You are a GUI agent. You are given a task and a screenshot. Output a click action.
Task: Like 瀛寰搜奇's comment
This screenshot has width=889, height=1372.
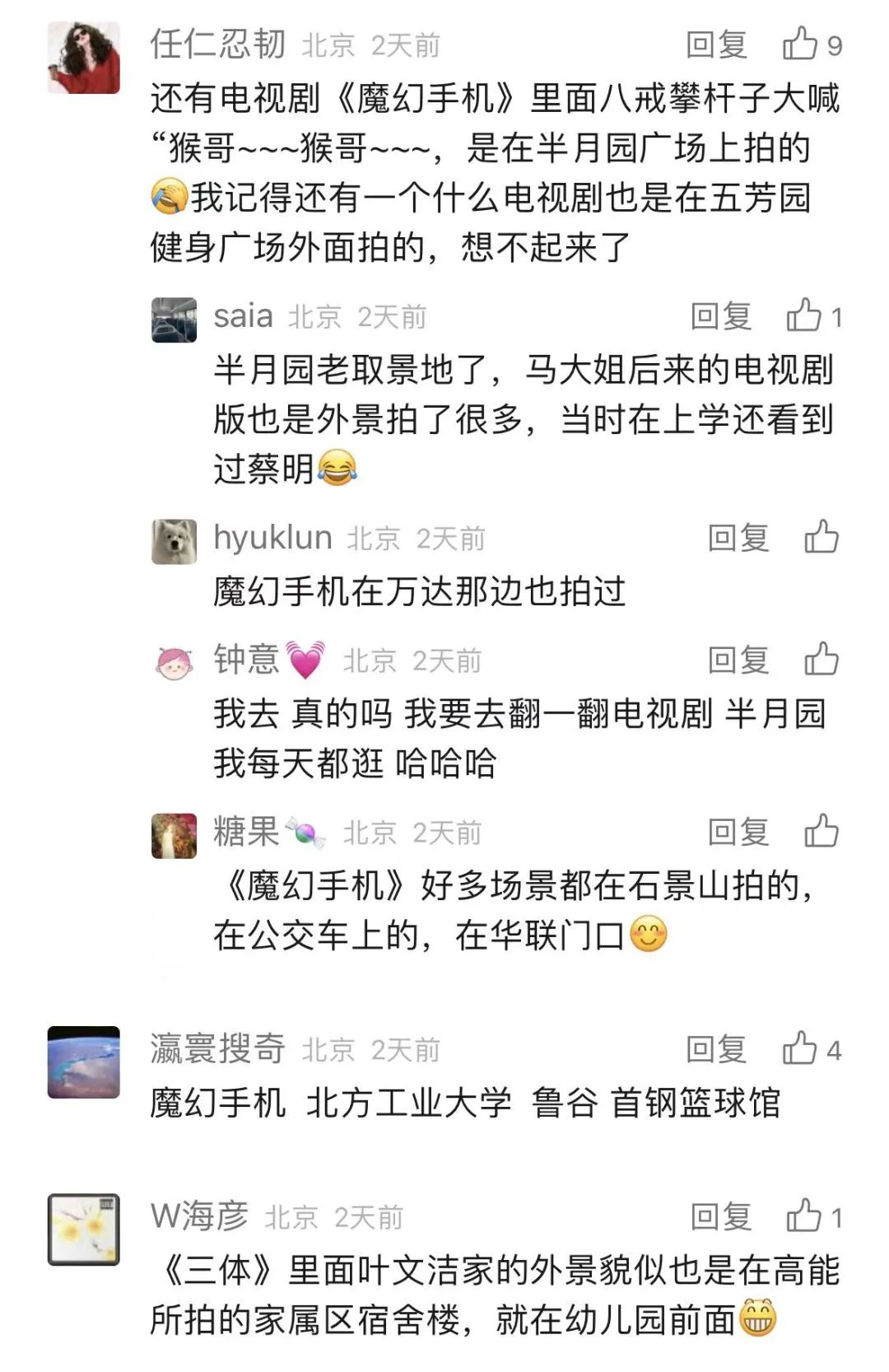[x=799, y=1048]
